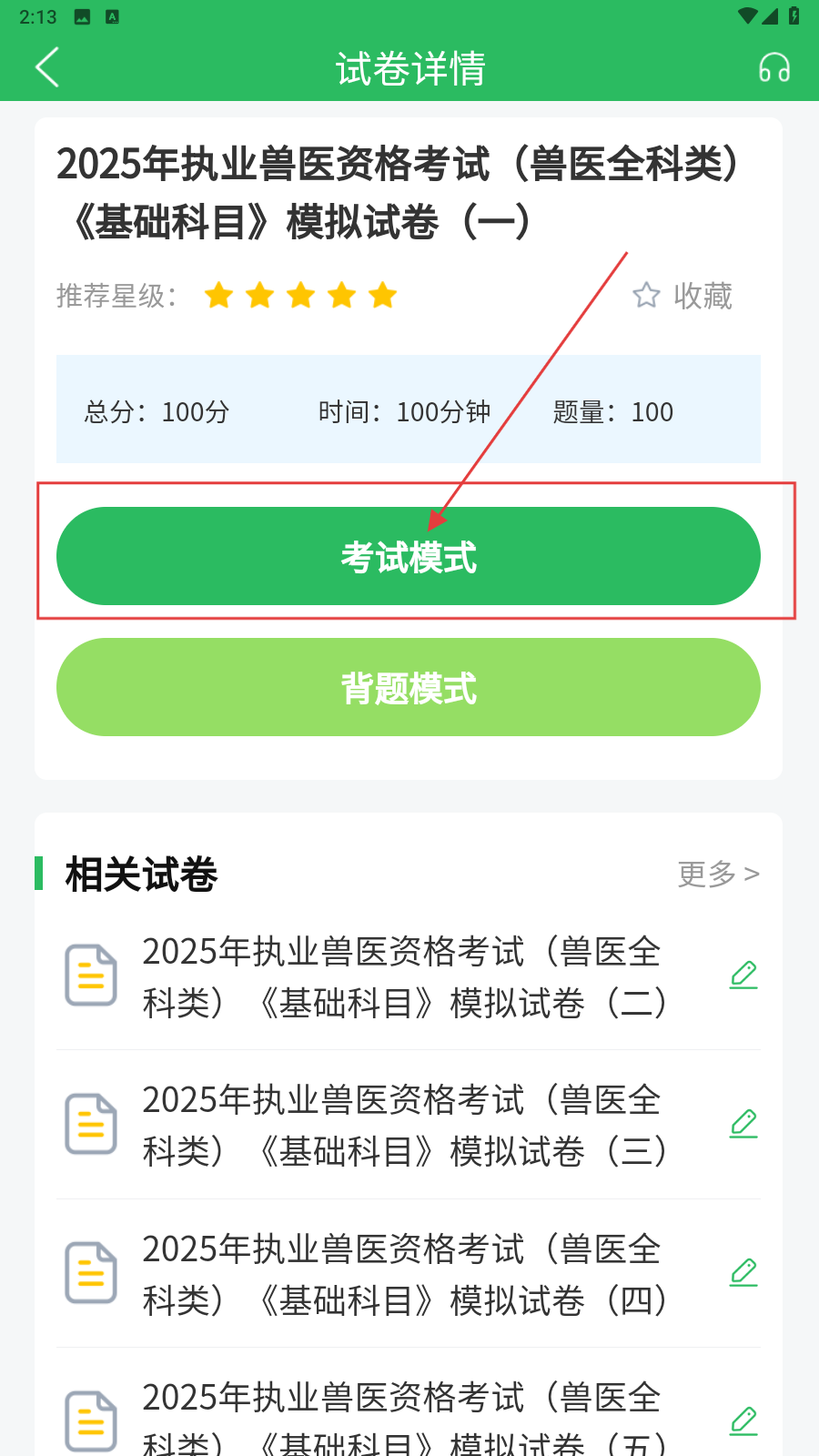This screenshot has height=1456, width=819.
Task: Open the headset customer service icon
Action: [x=774, y=68]
